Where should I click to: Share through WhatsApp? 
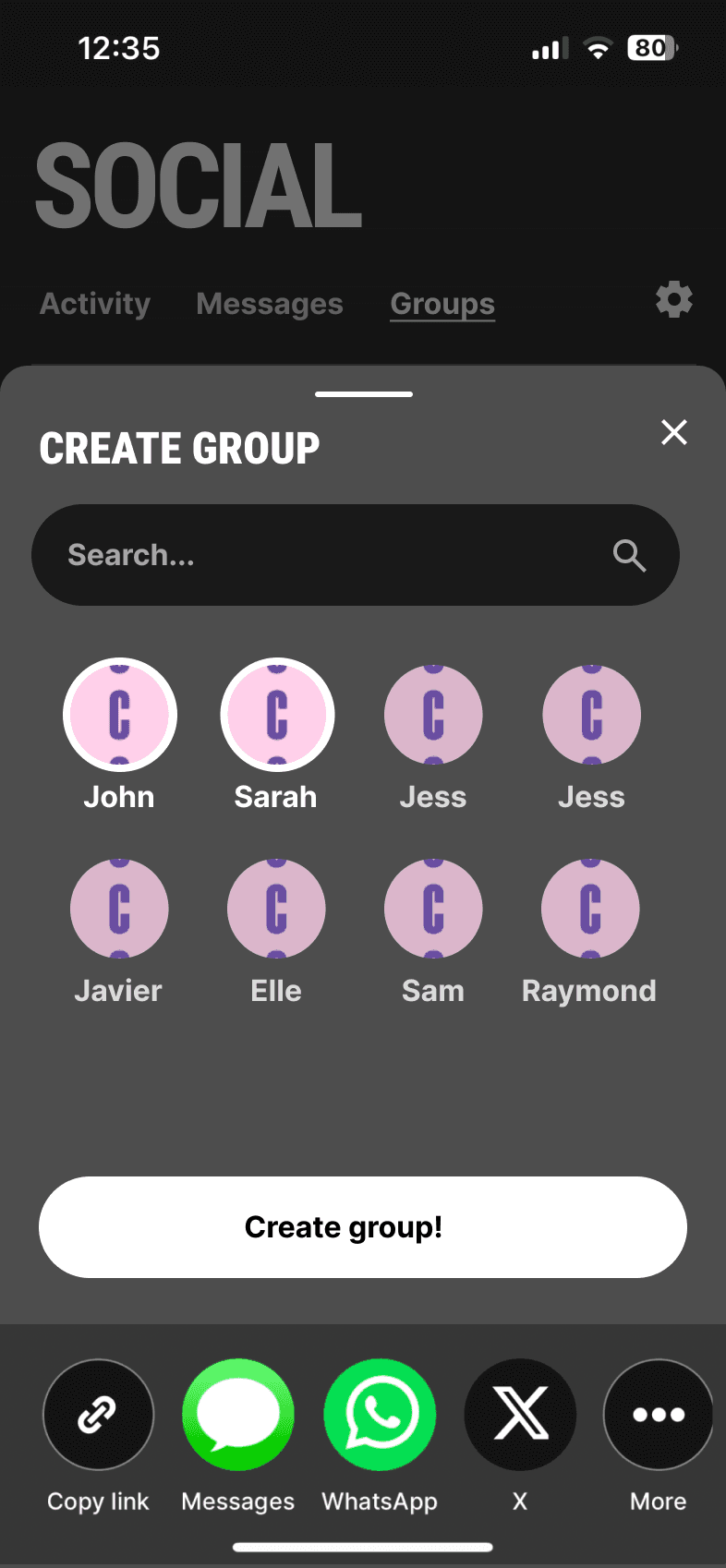380,1415
